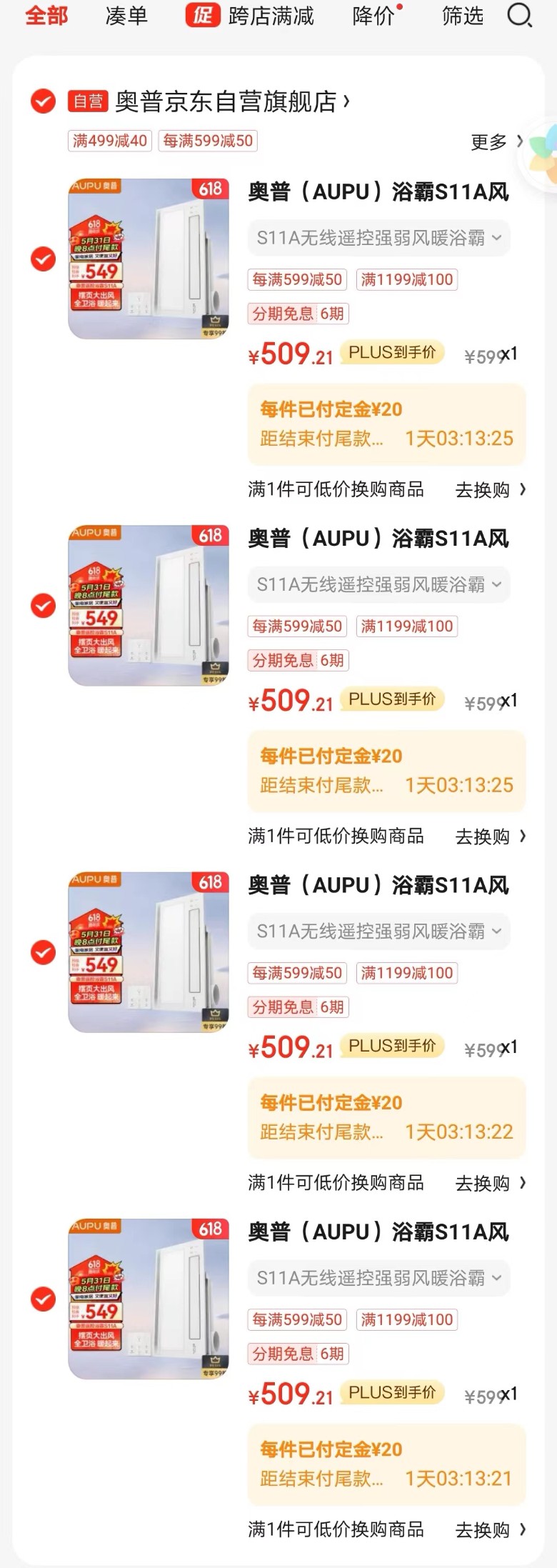Open the 筛选 filter

click(x=463, y=16)
